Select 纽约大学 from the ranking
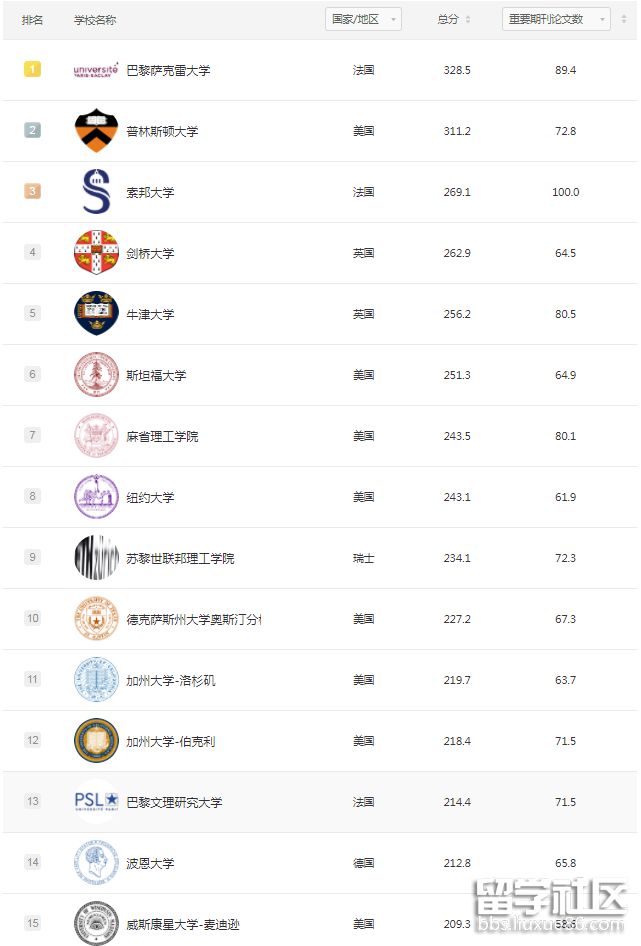The width and height of the screenshot is (641, 946). (150, 497)
